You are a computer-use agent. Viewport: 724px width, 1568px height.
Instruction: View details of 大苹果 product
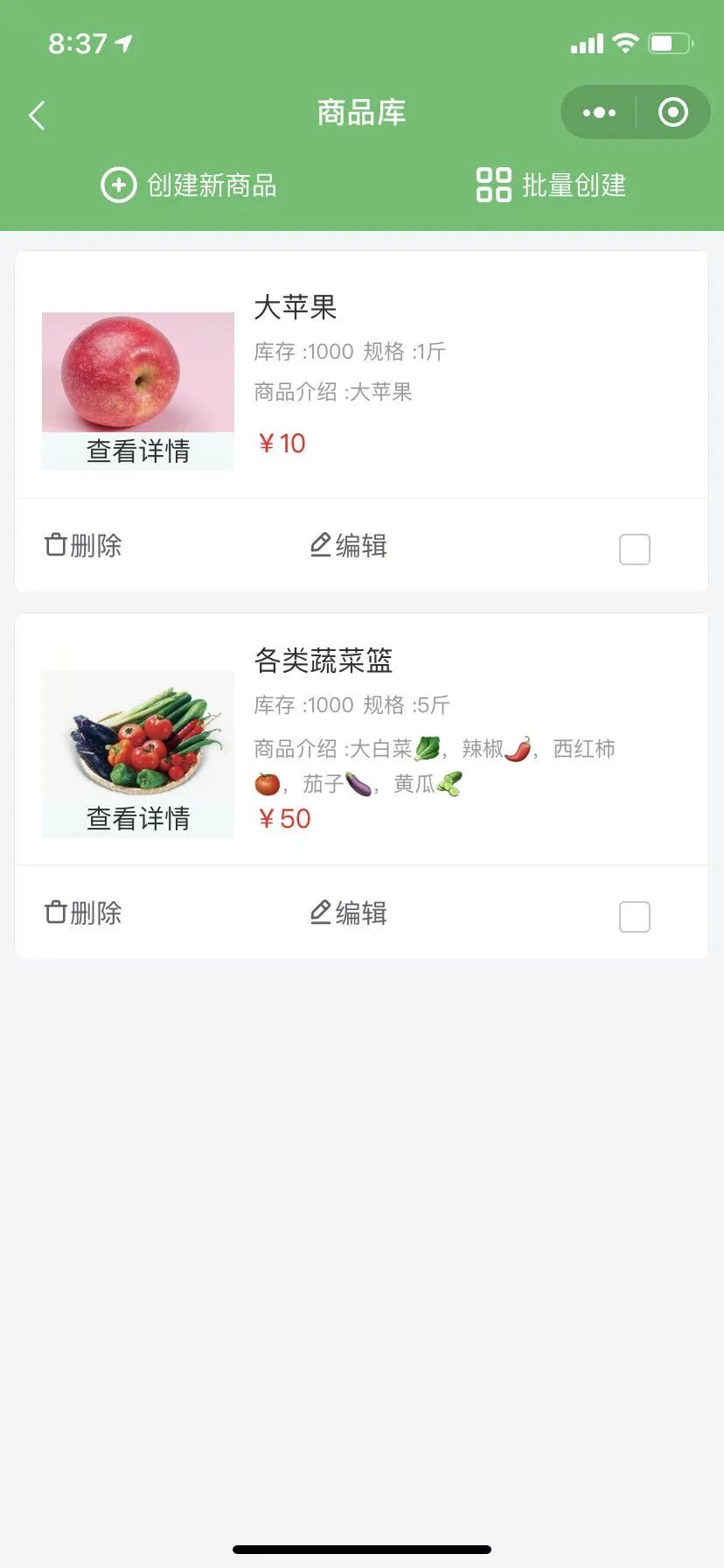coord(138,451)
